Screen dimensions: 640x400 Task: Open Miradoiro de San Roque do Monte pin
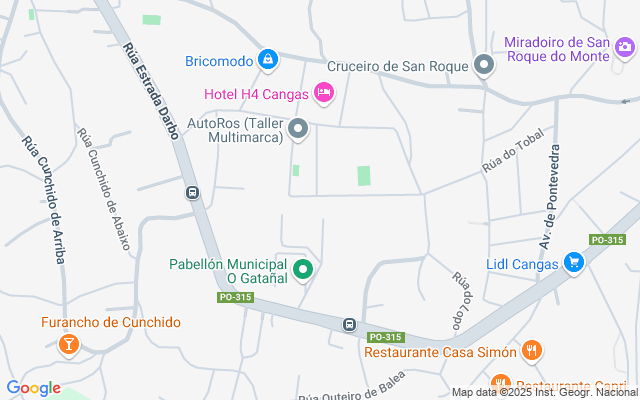625,45
